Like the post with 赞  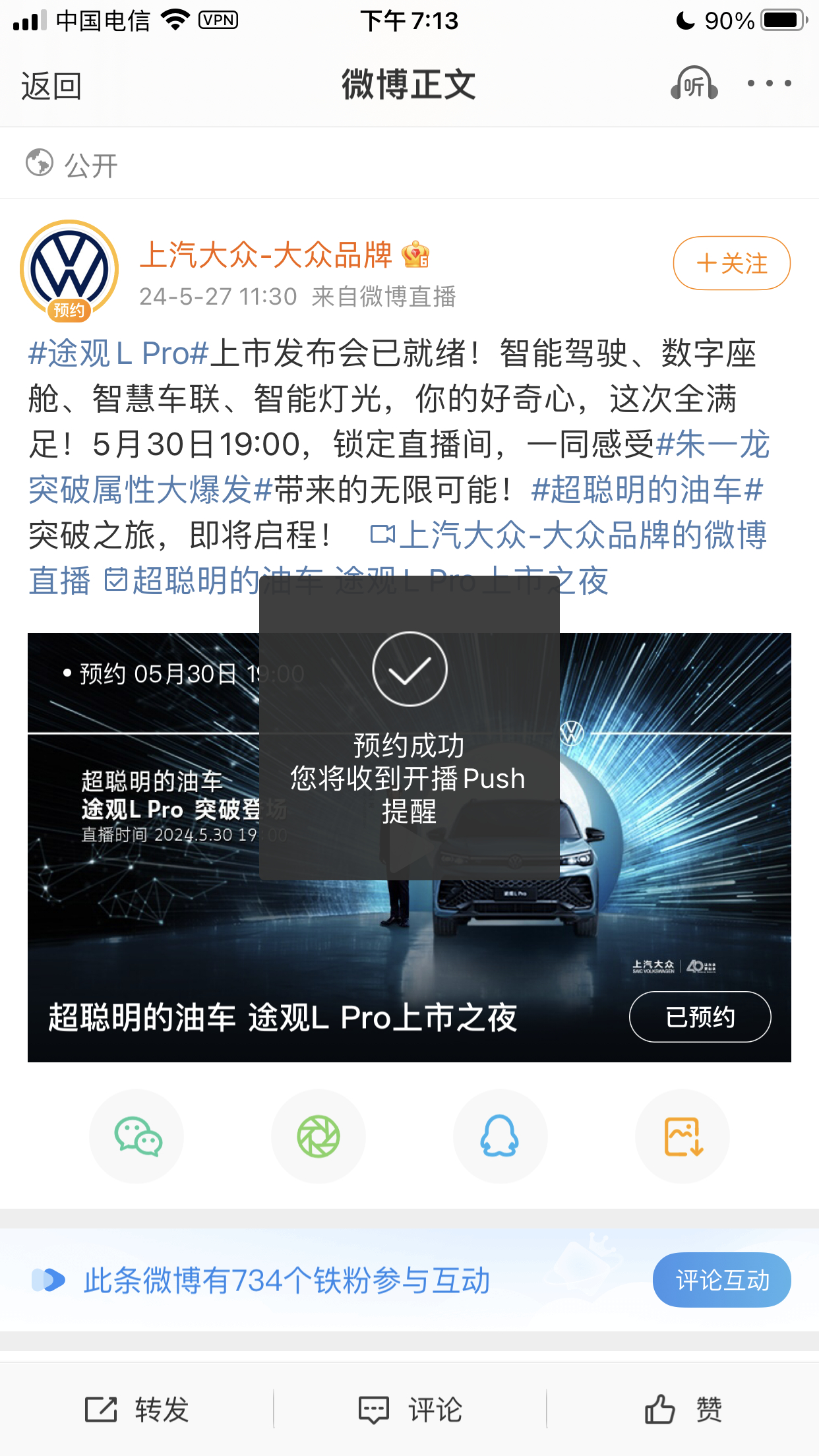coord(682,1410)
